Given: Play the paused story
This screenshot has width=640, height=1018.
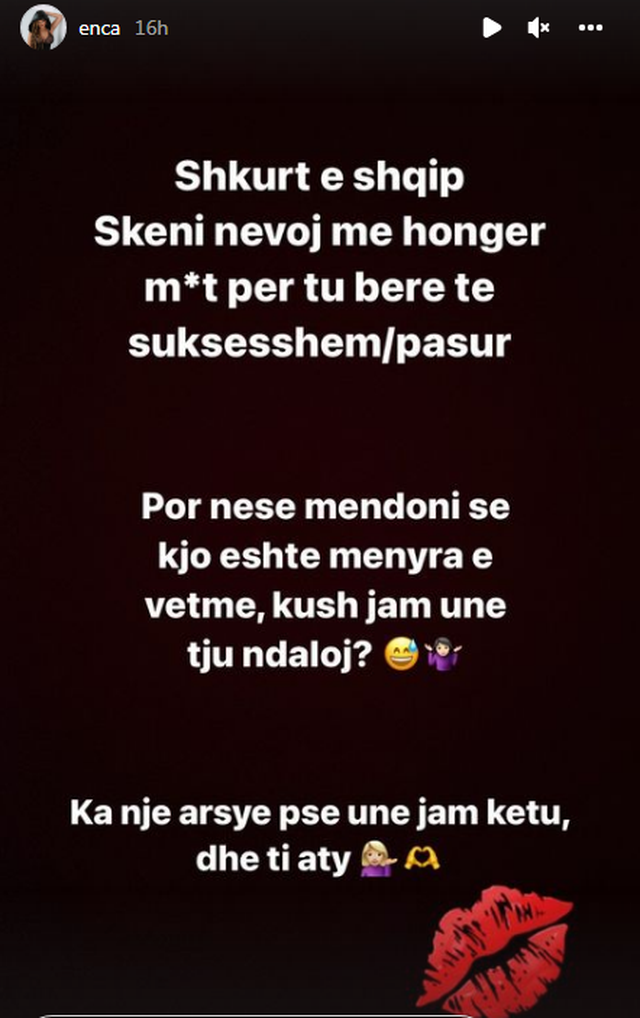Looking at the screenshot, I should point(491,28).
